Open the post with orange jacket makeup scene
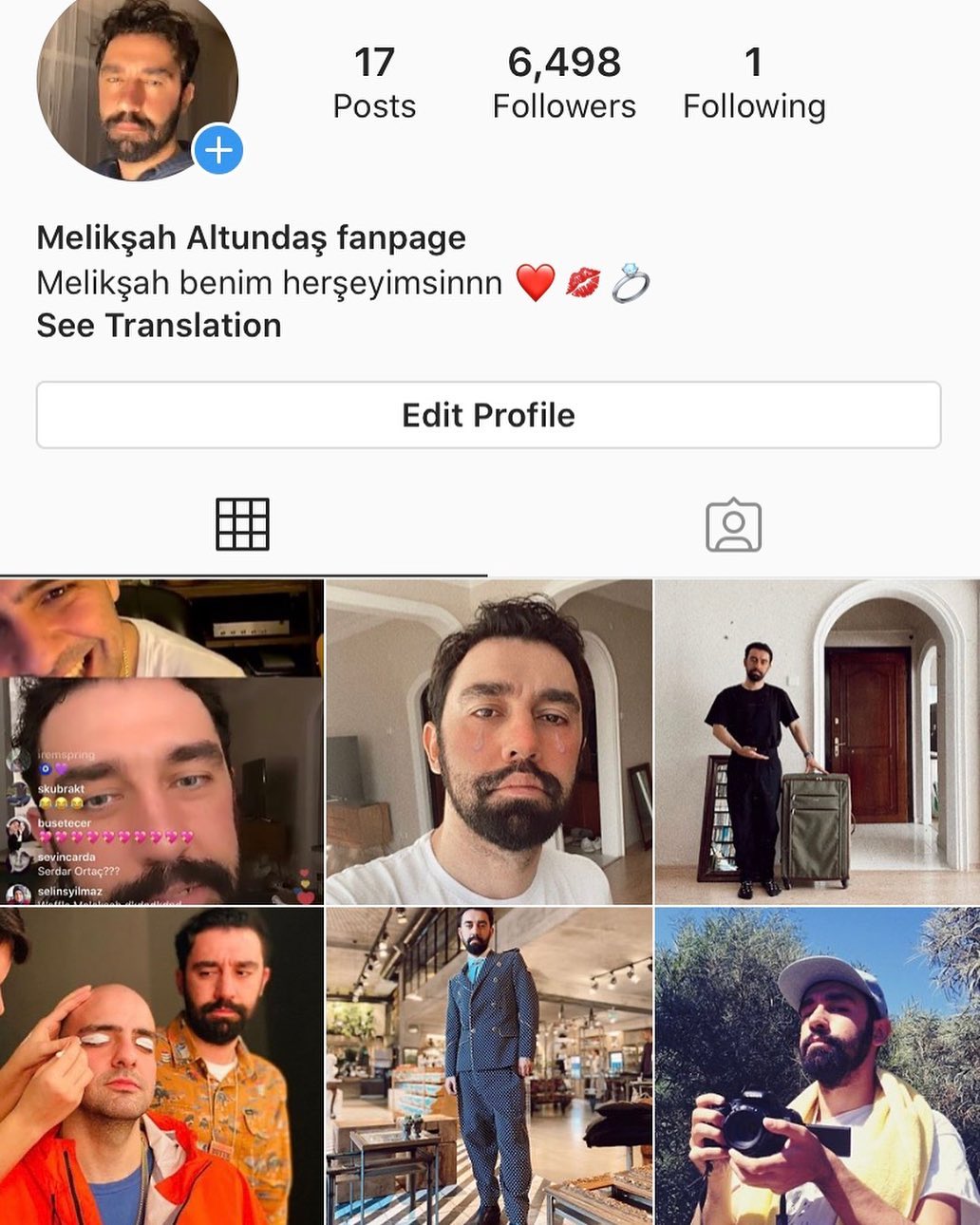Screen dimensions: 980x1225 click(x=161, y=1065)
